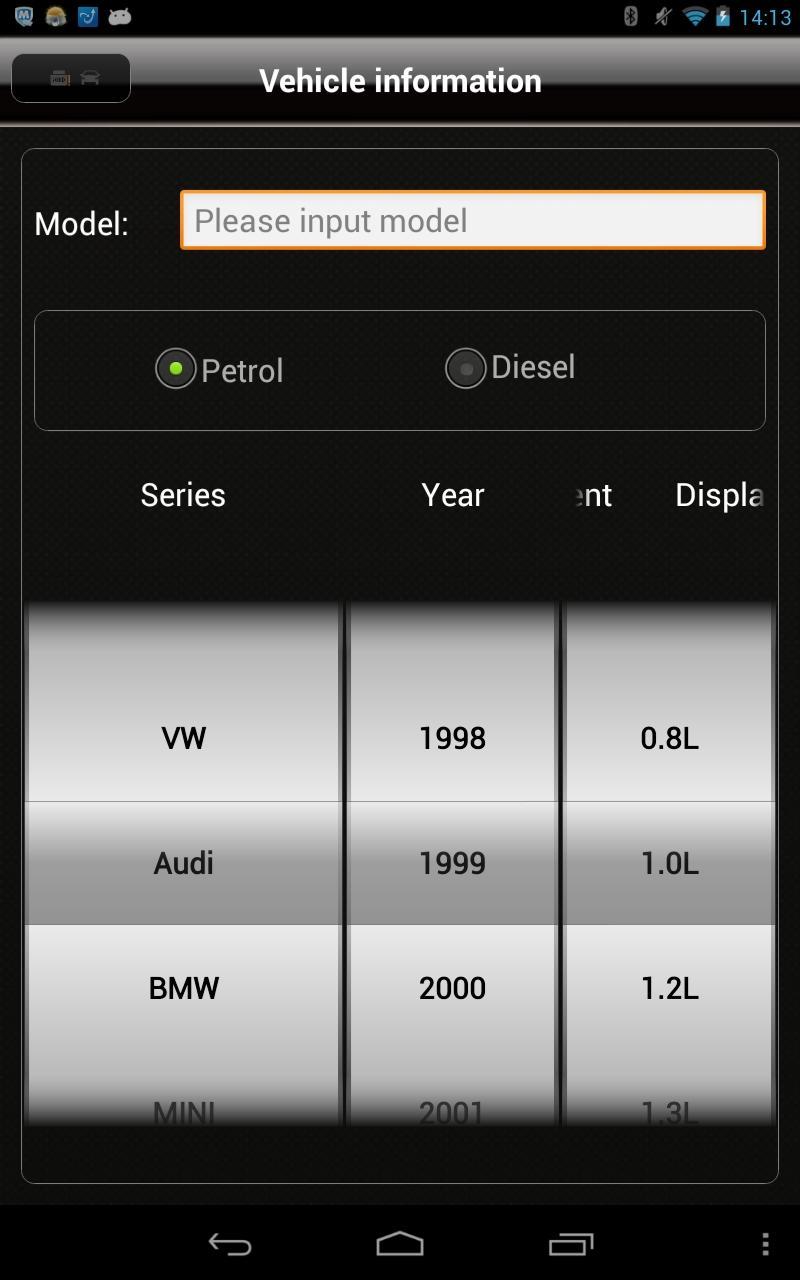Select 1.0L on the displacement wheel
The width and height of the screenshot is (800, 1280).
click(x=670, y=863)
